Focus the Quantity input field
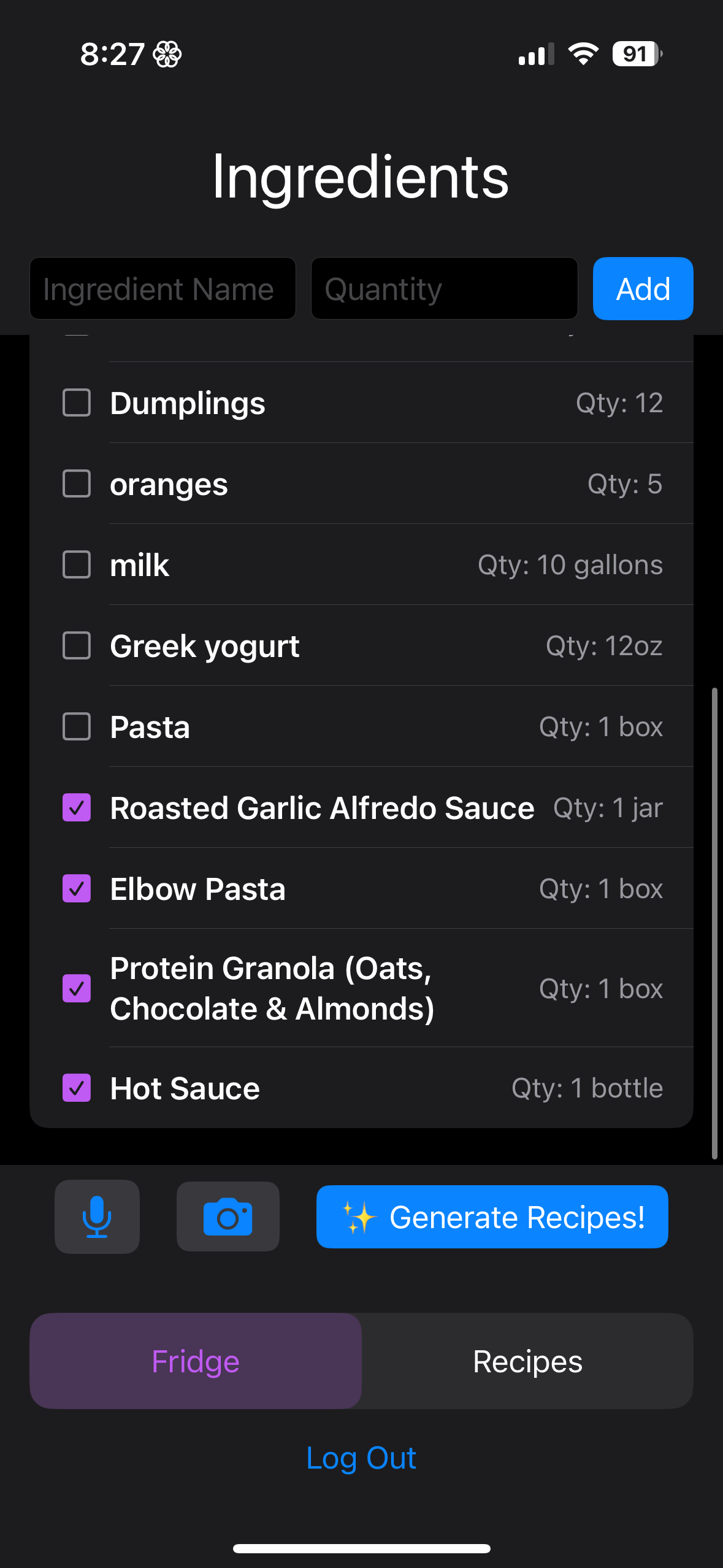This screenshot has width=723, height=1568. pos(444,289)
